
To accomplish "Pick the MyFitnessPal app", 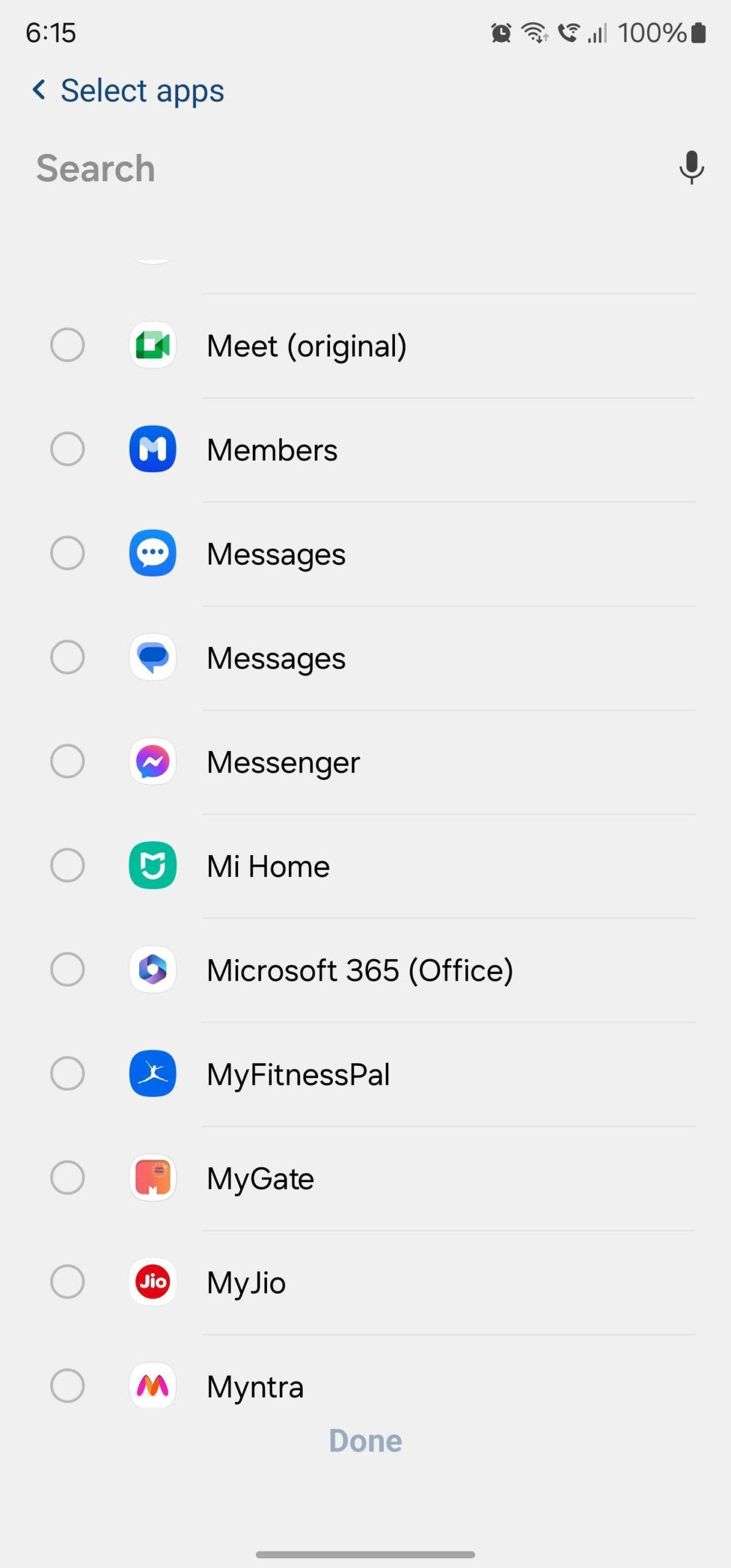I will coord(67,1074).
